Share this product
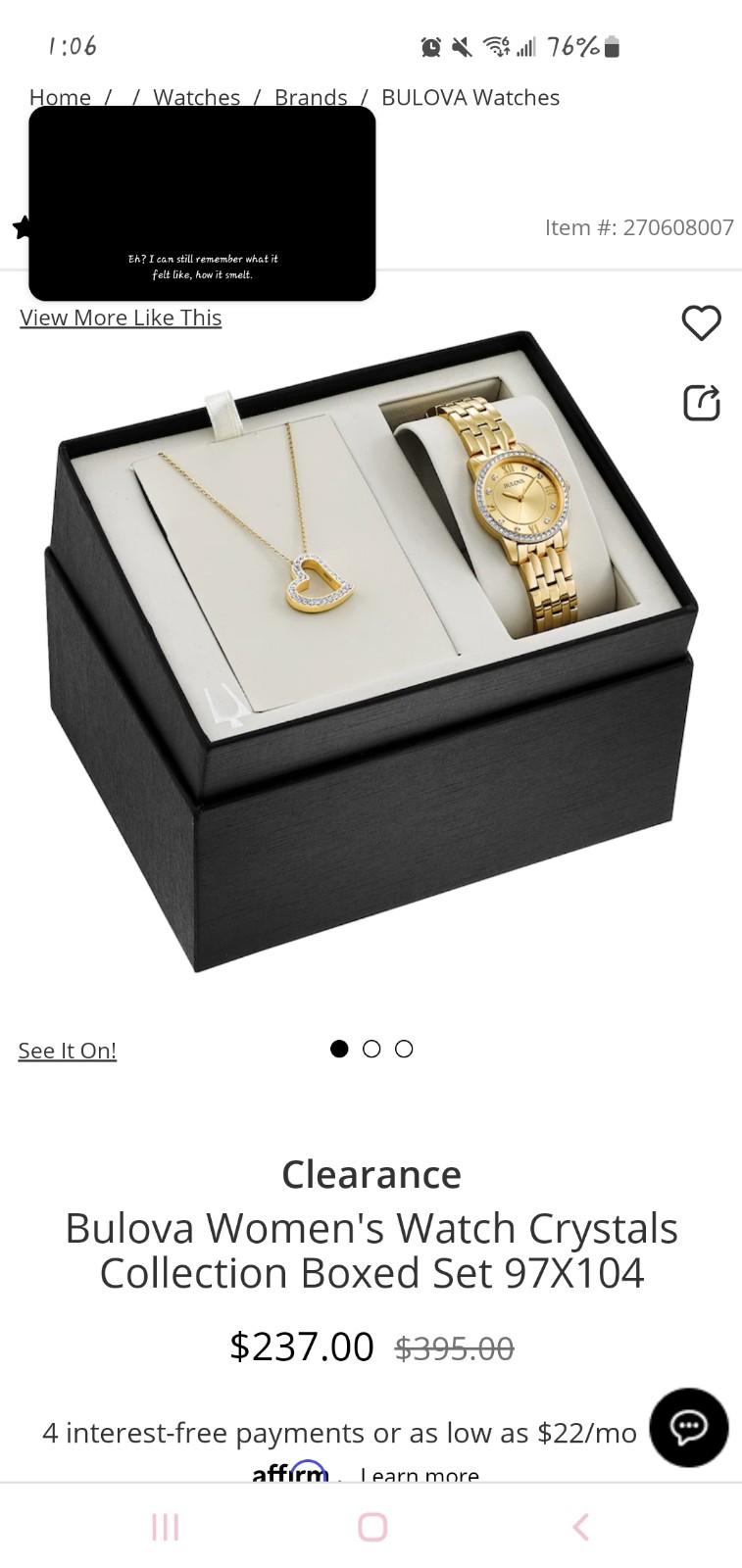The height and width of the screenshot is (1568, 742). pos(702,402)
